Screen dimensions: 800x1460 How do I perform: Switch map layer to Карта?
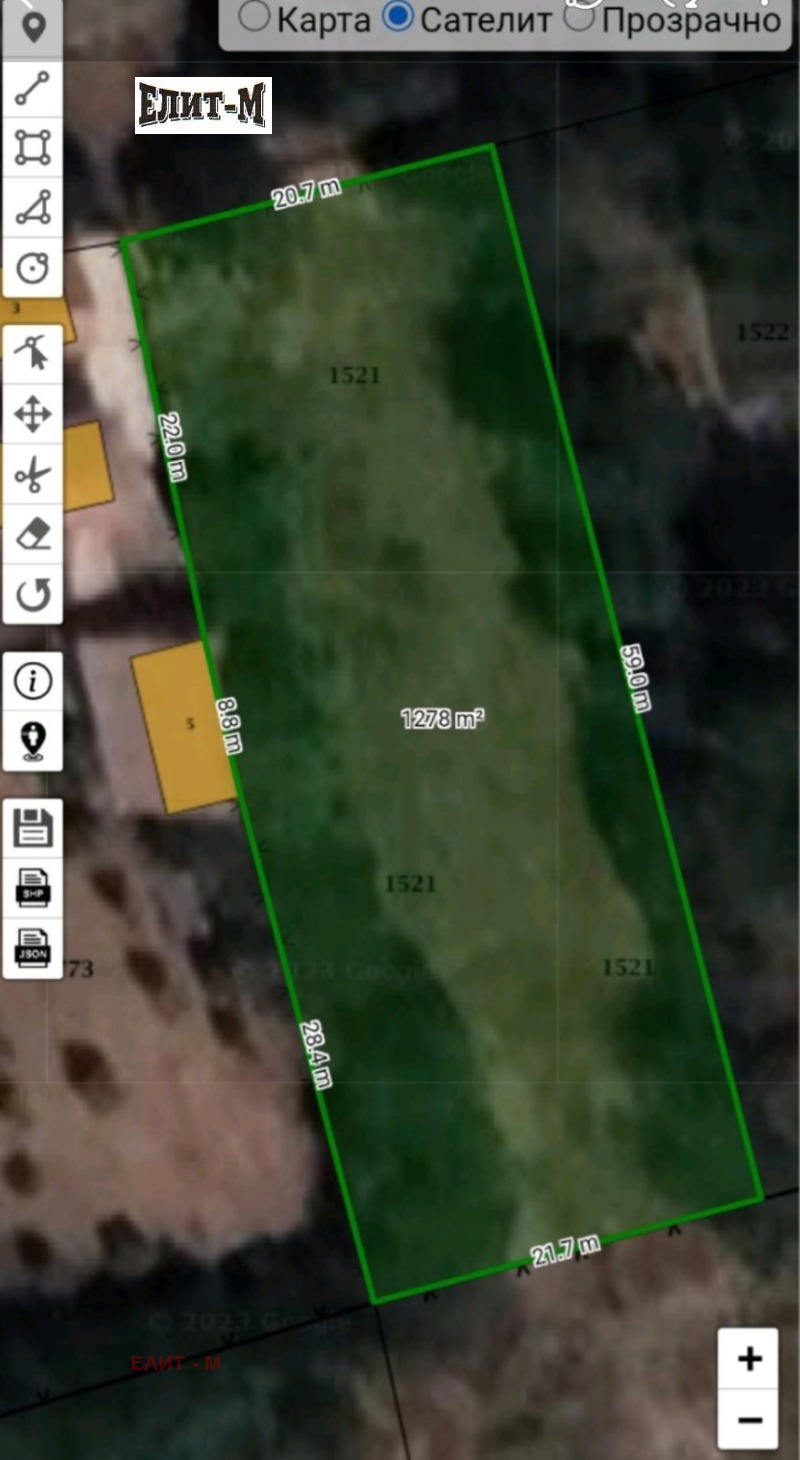click(256, 17)
